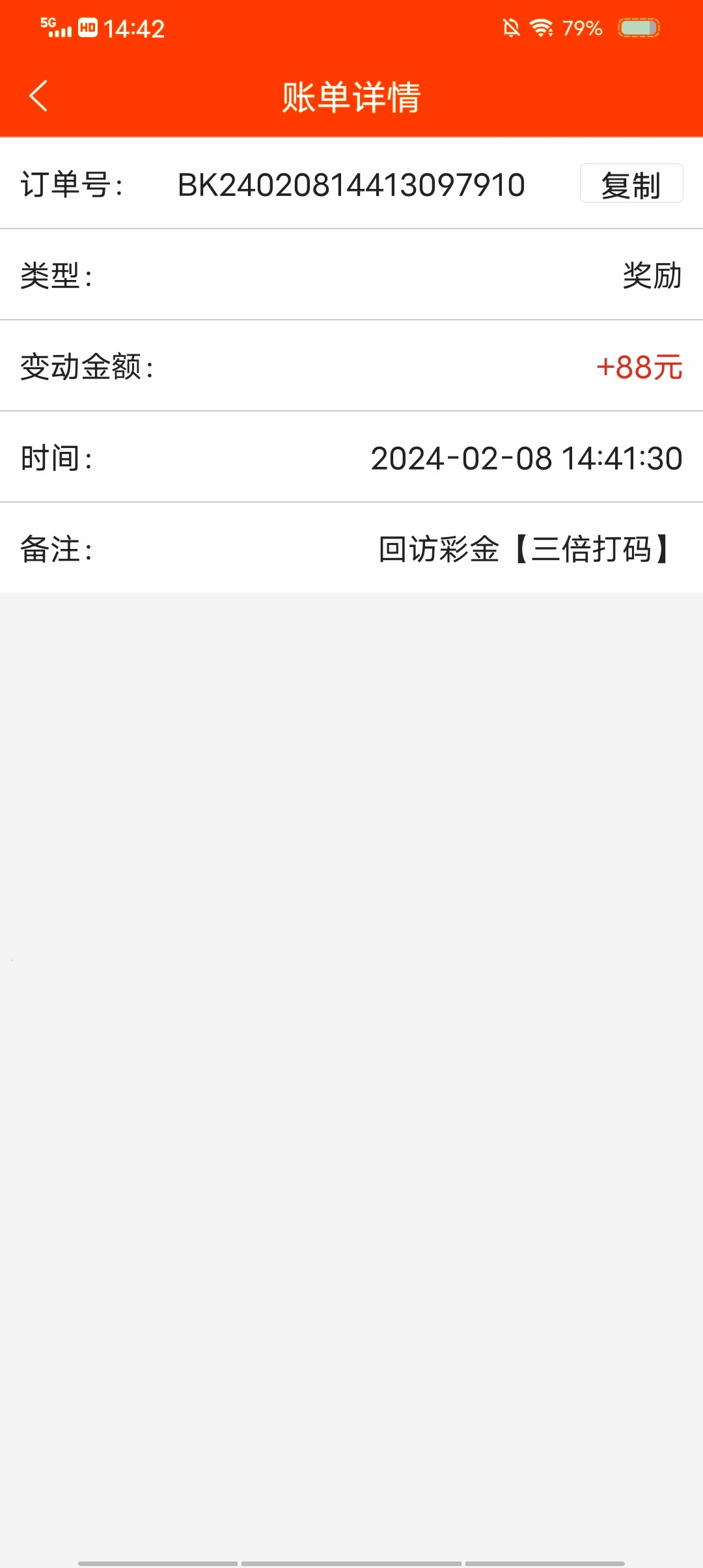Tap 复制 to copy the order number
This screenshot has height=1568, width=703.
coord(631,184)
